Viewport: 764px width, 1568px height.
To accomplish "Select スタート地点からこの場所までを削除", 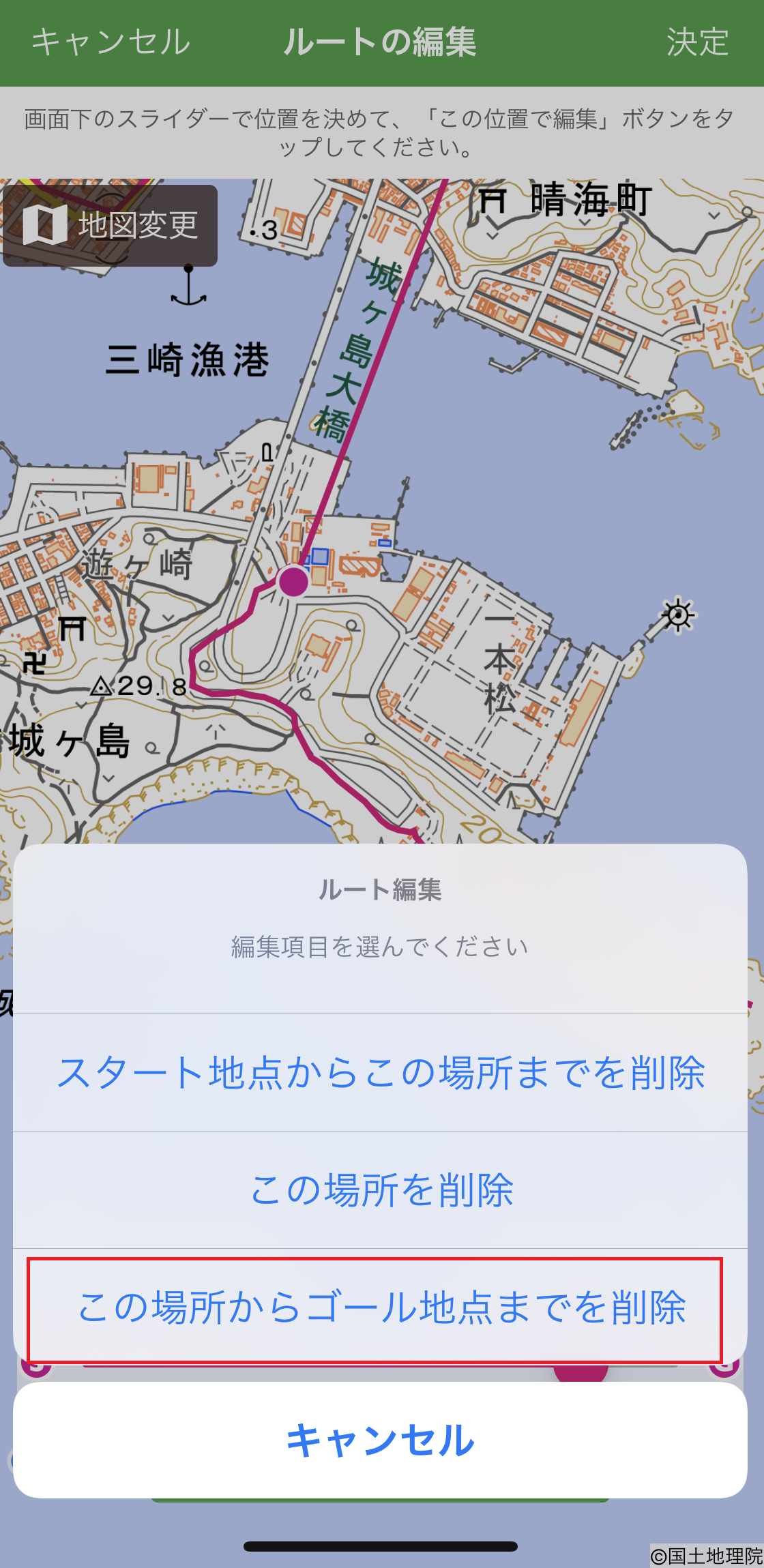I will click(381, 1073).
